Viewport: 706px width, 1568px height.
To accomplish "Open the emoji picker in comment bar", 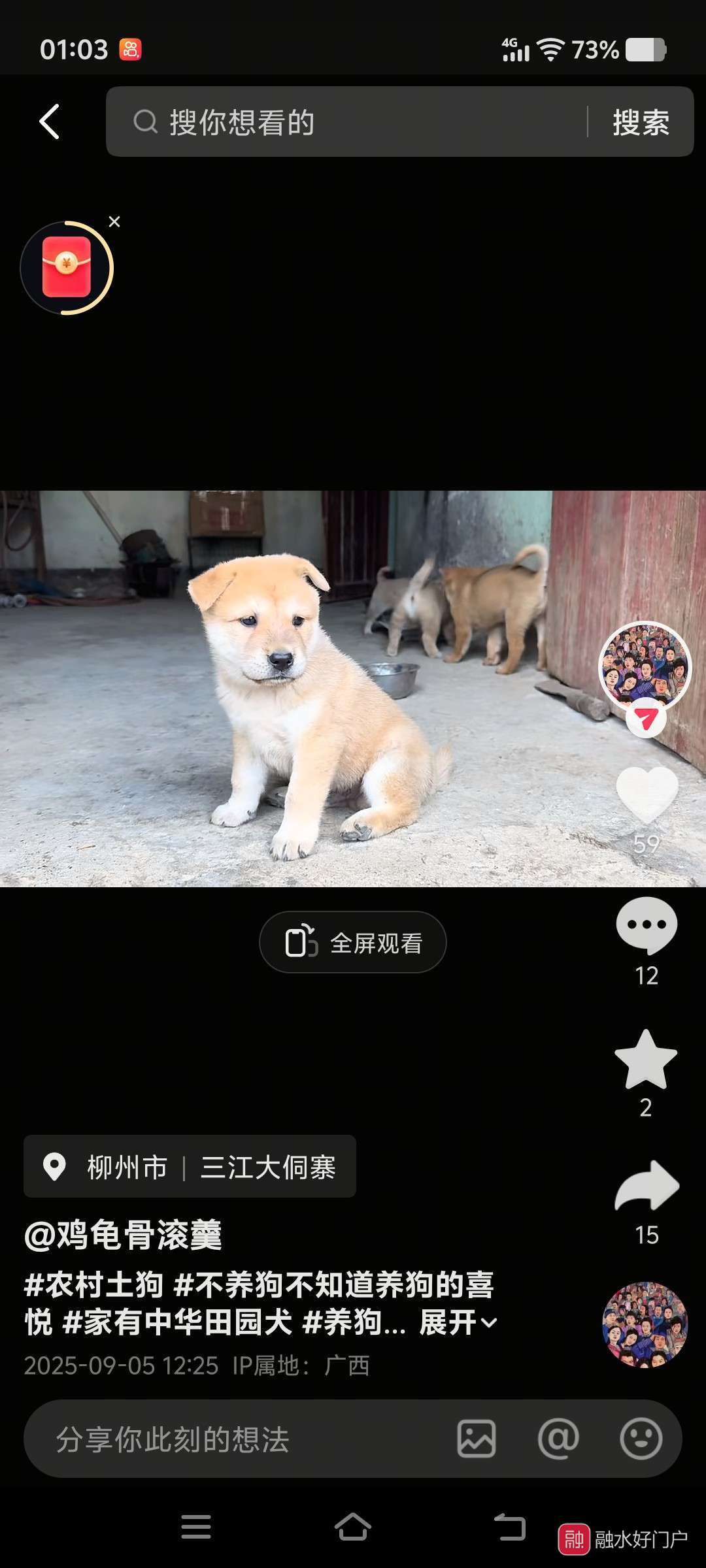I will [641, 1439].
